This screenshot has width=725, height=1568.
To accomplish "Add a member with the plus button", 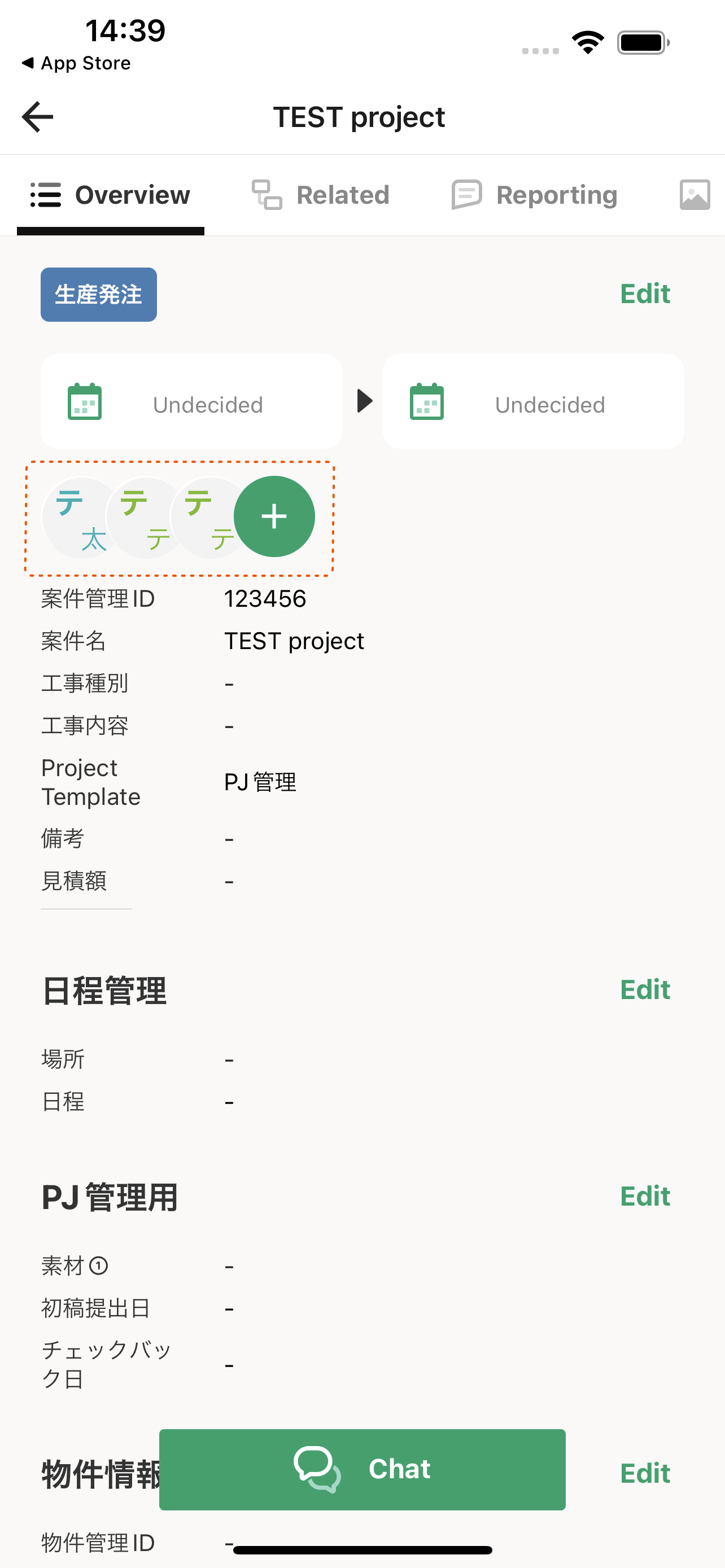I will pos(274,517).
